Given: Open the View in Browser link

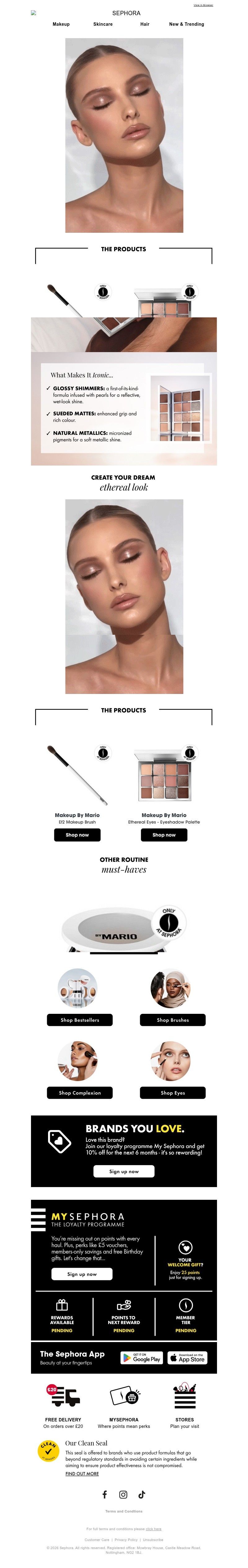Looking at the screenshot, I should coord(203,5).
